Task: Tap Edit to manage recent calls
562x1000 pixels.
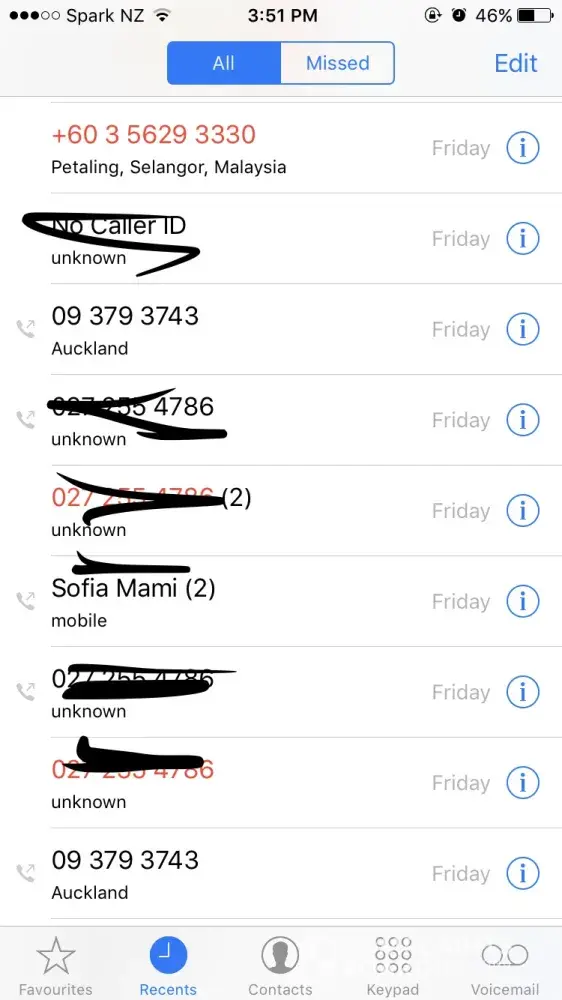Action: 516,63
